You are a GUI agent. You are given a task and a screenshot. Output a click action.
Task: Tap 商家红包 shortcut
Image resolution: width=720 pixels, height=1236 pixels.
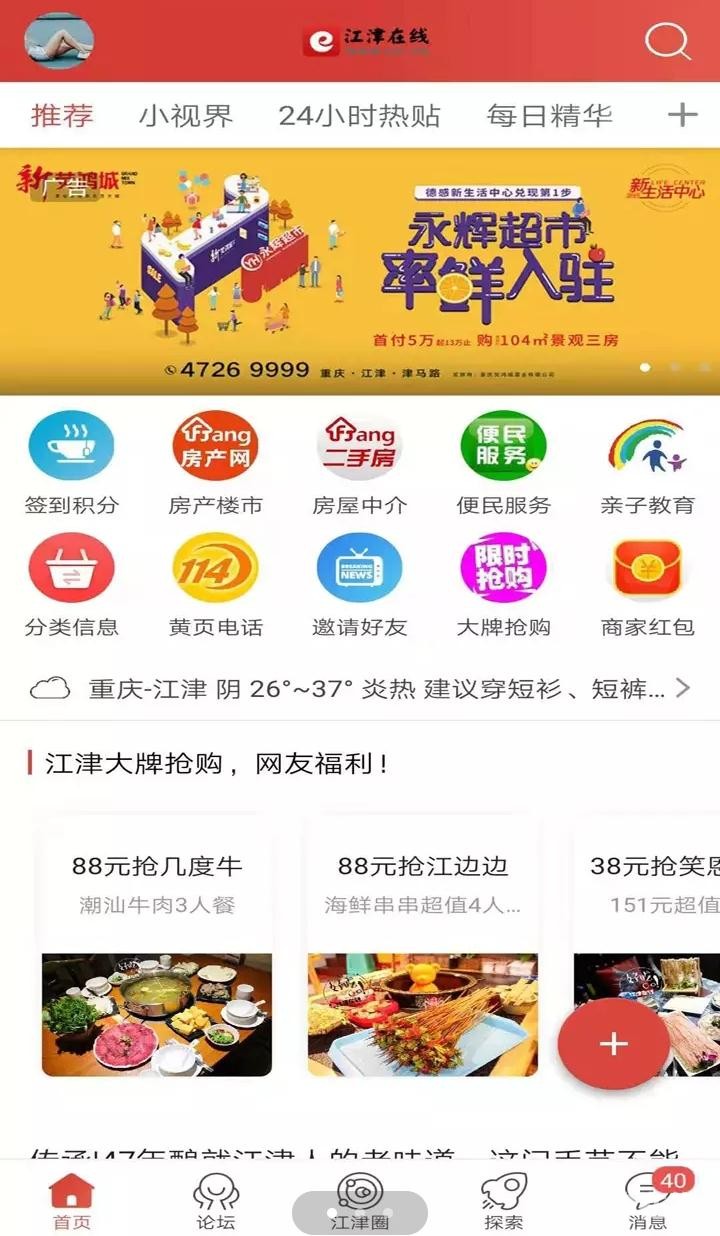point(647,586)
